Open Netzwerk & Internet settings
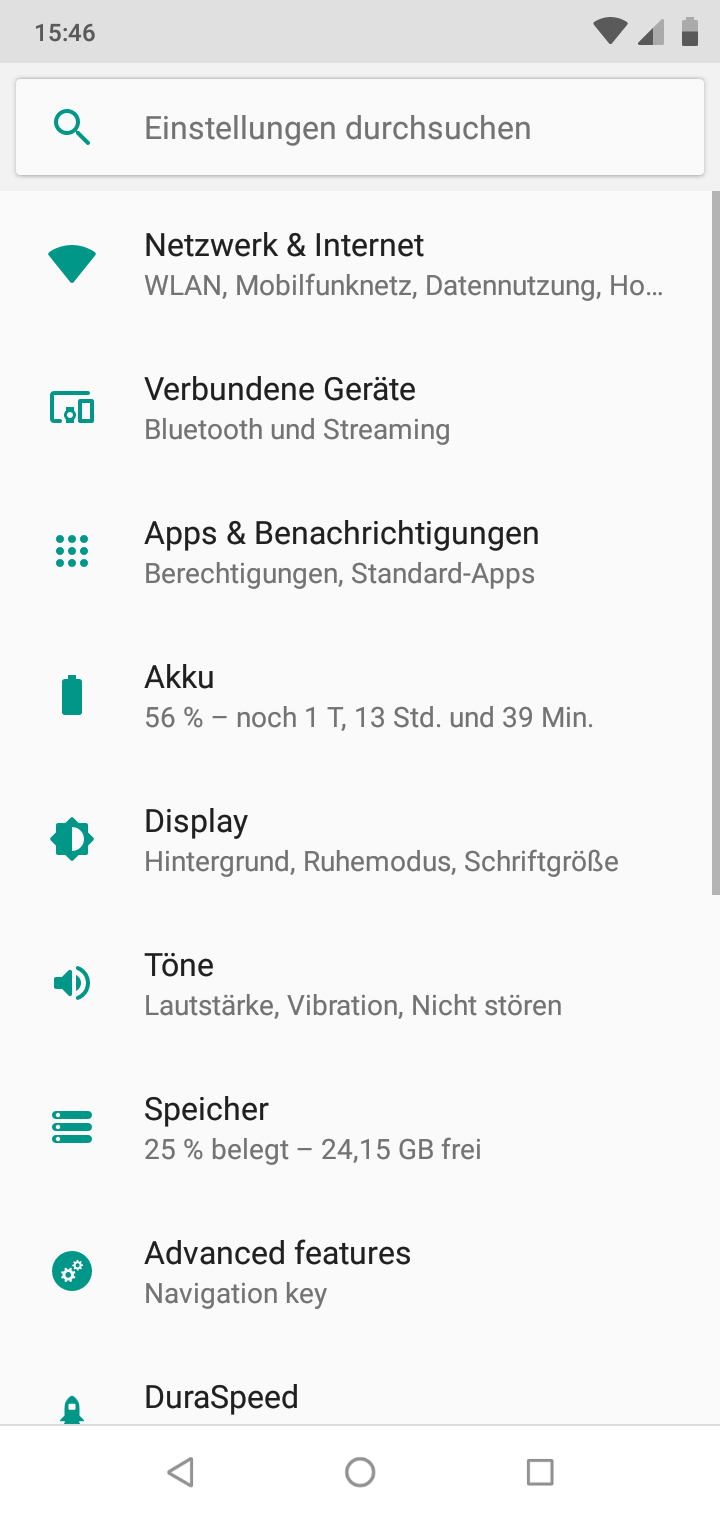Viewport: 720px width, 1520px height. [x=360, y=264]
